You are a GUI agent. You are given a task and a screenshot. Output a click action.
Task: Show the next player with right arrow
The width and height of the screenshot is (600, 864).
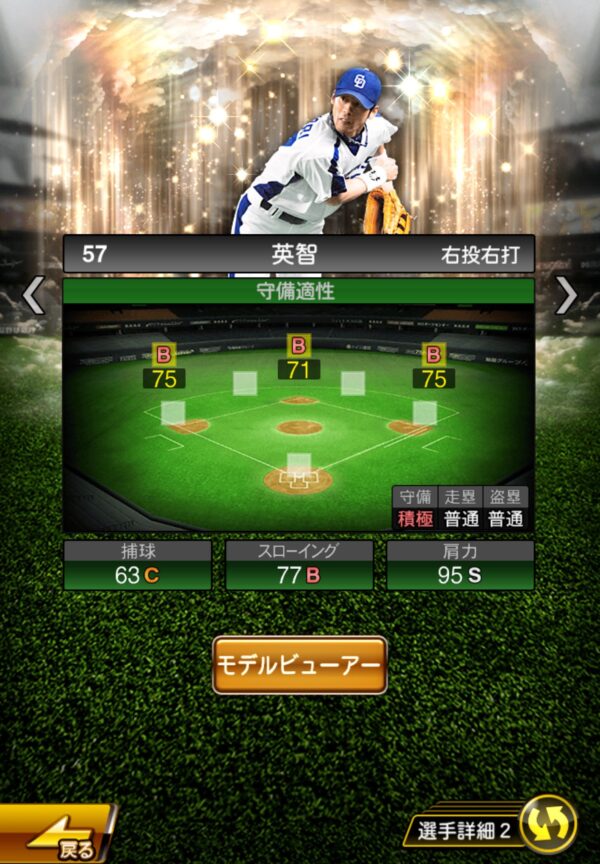click(566, 295)
